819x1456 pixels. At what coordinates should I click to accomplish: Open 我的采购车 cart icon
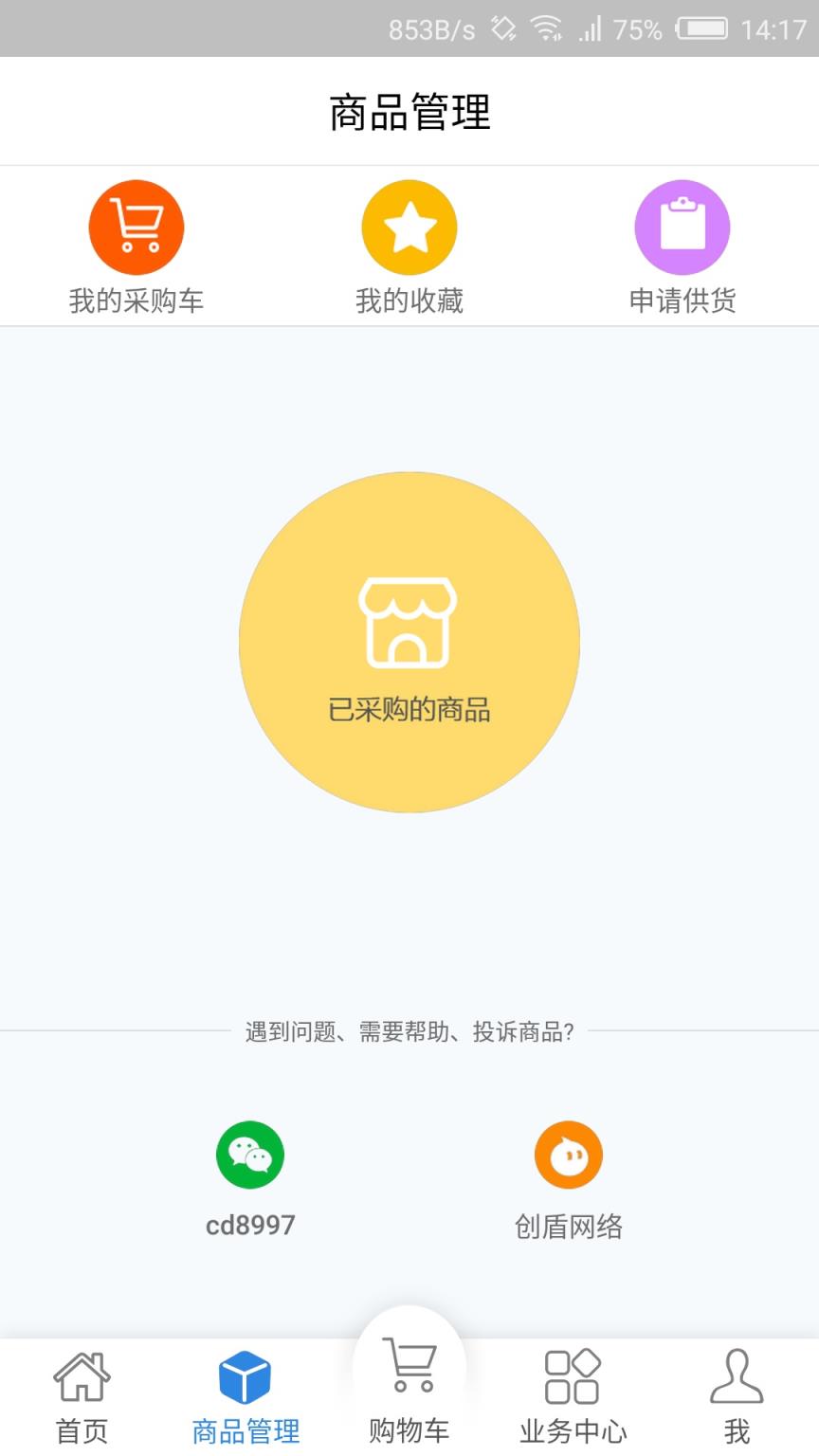(x=136, y=227)
